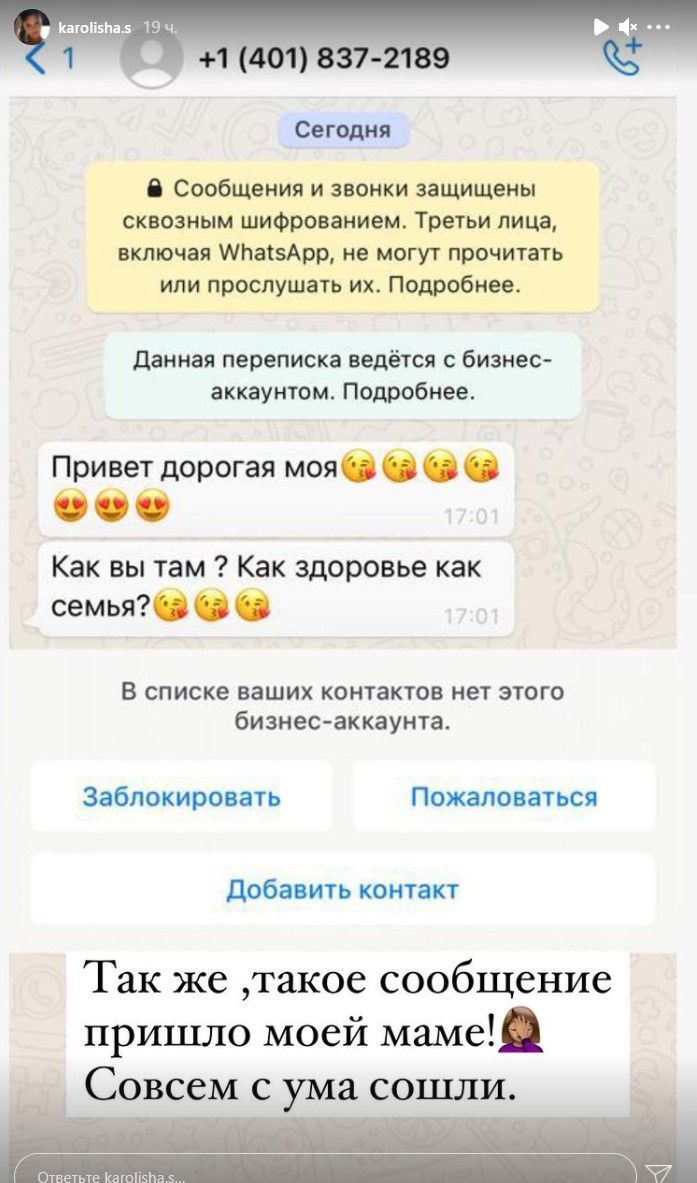
Task: Focus the reply to karolisha.s field
Action: click(320, 1172)
